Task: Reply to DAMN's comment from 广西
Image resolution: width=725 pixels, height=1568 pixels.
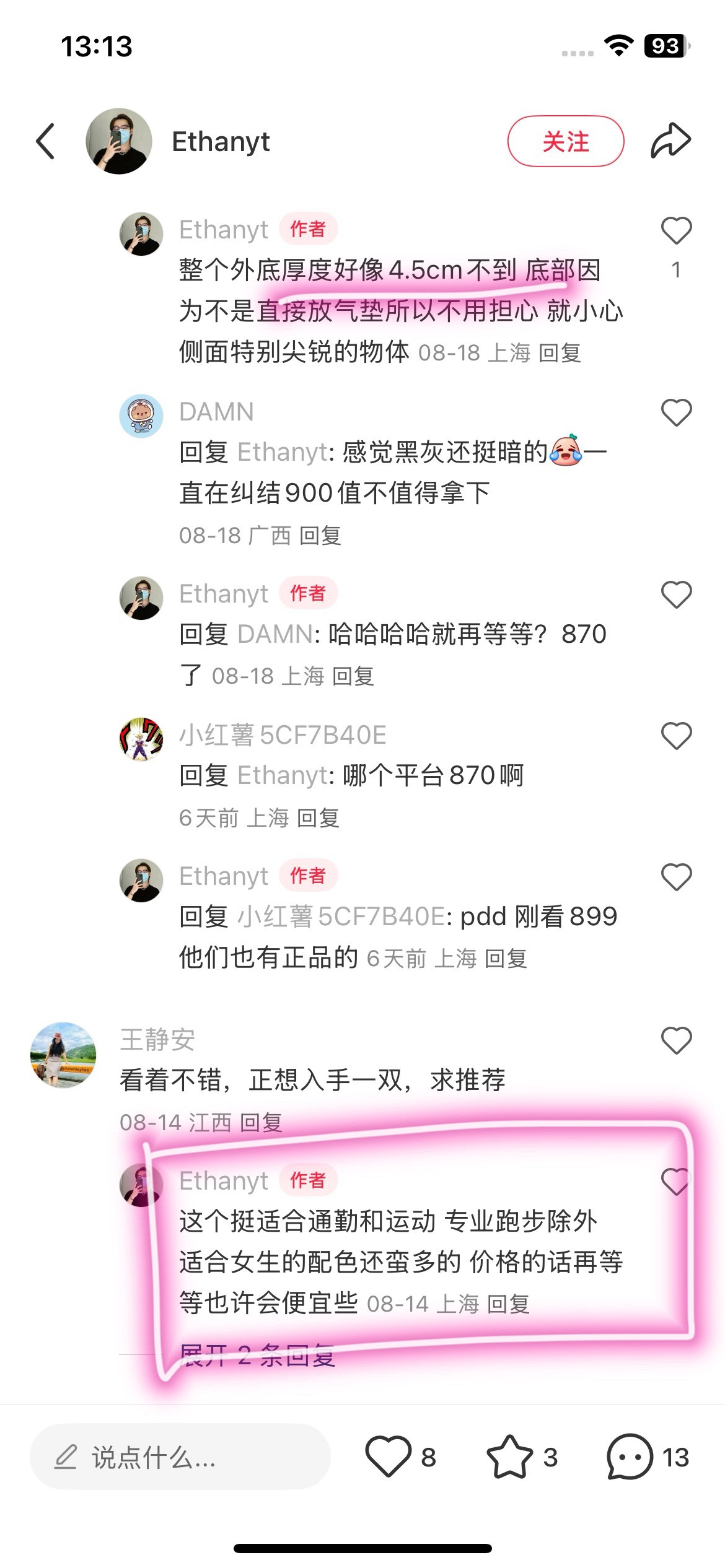Action: 320,536
